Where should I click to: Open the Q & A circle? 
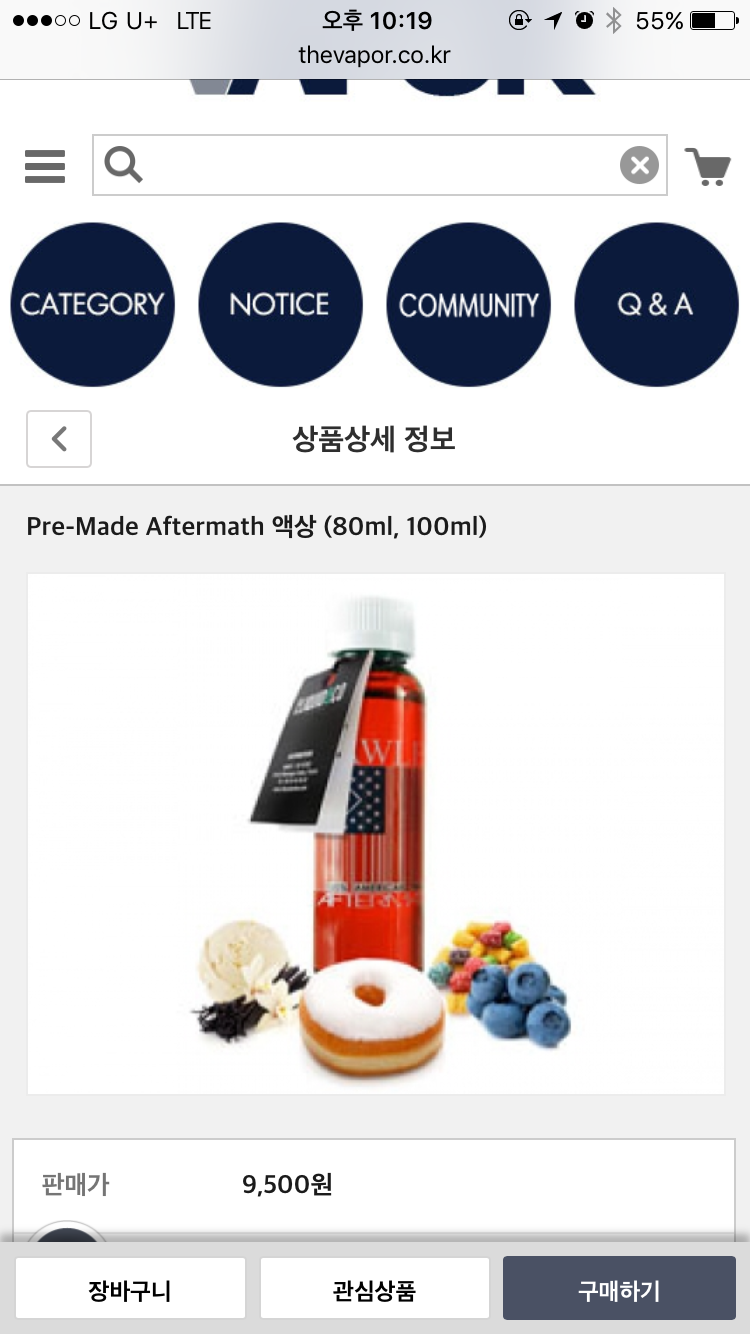656,304
